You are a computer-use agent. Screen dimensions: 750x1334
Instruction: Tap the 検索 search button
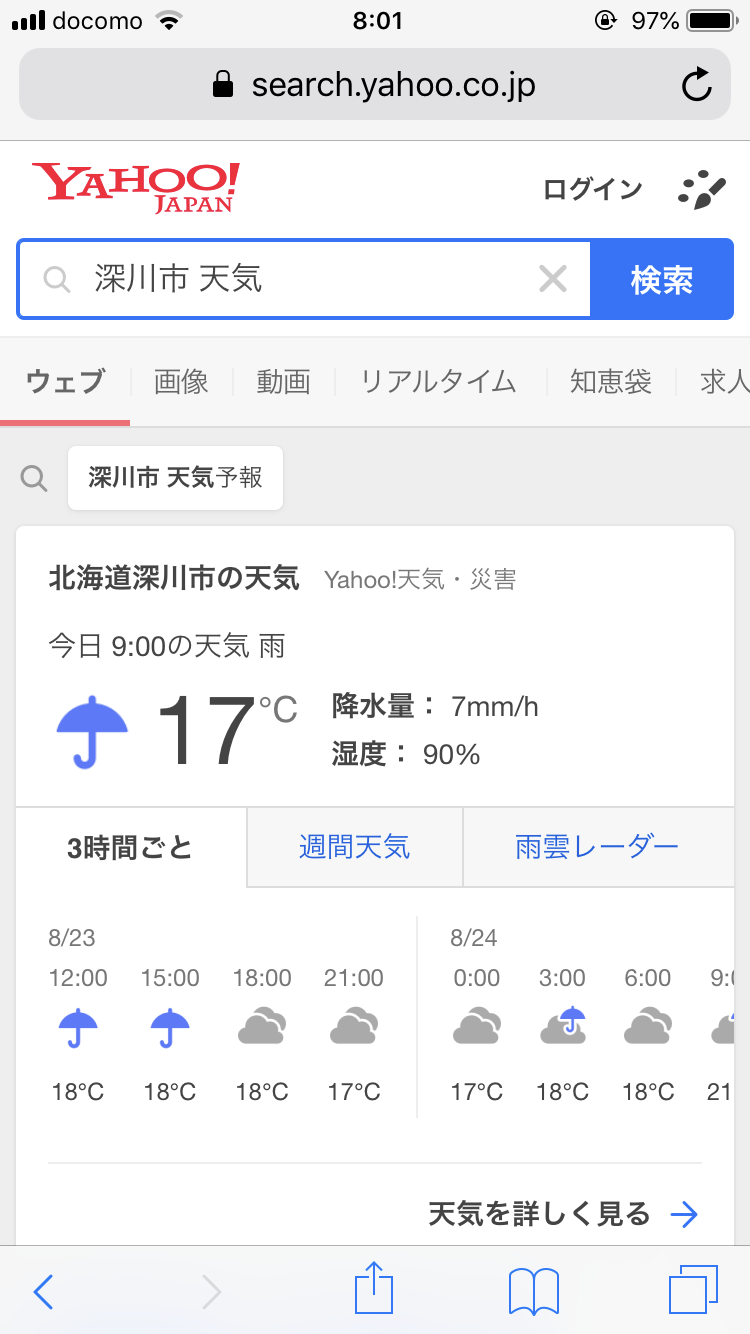pos(662,279)
